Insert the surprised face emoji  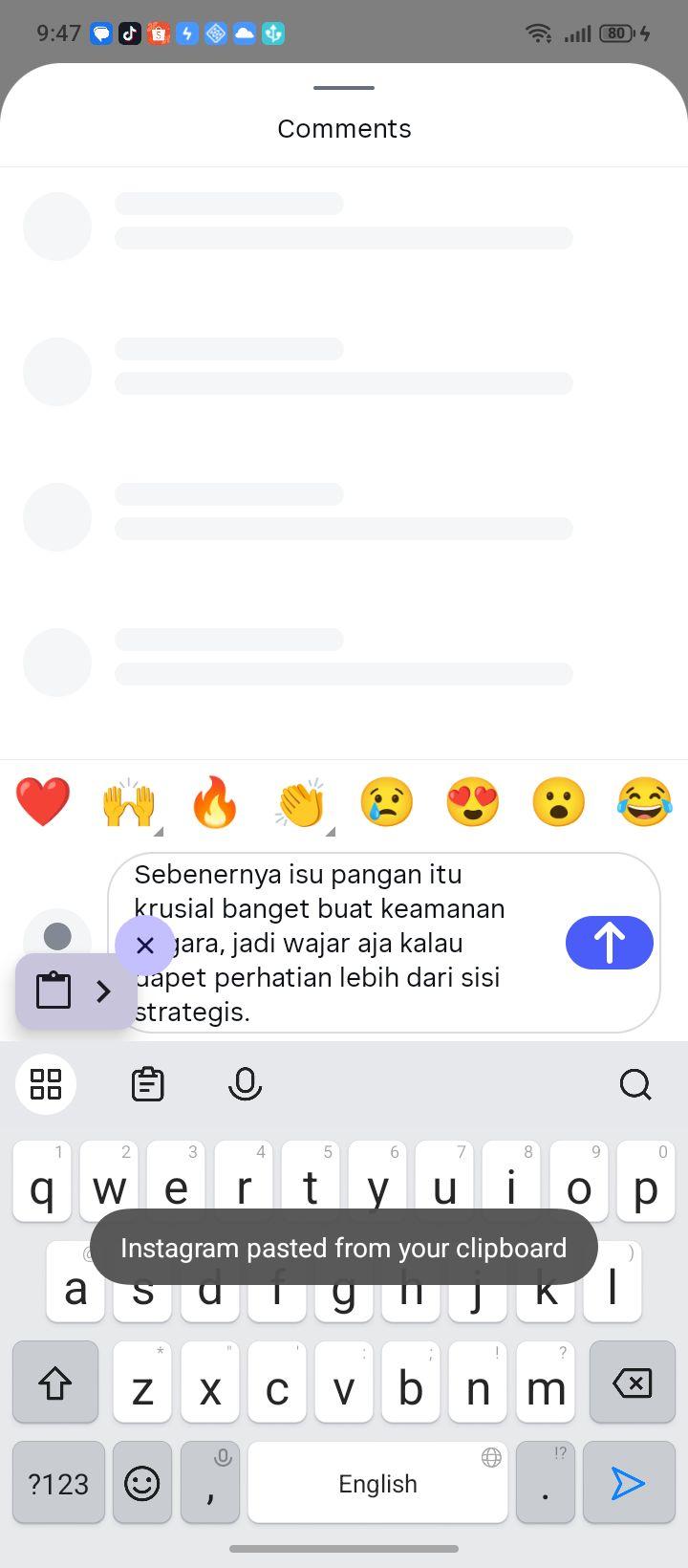(559, 801)
